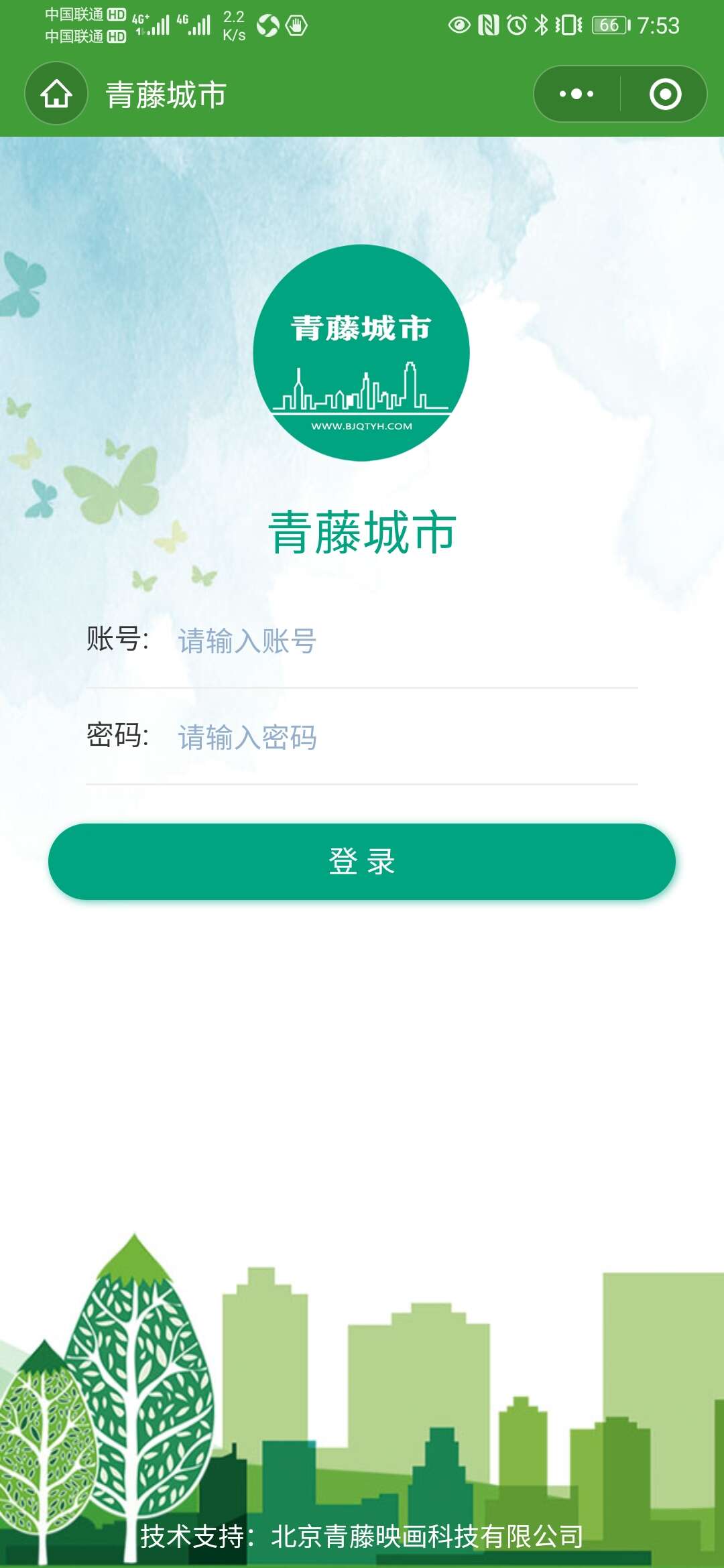Image resolution: width=724 pixels, height=1568 pixels.
Task: Tap the home icon in the top bar
Action: [56, 94]
